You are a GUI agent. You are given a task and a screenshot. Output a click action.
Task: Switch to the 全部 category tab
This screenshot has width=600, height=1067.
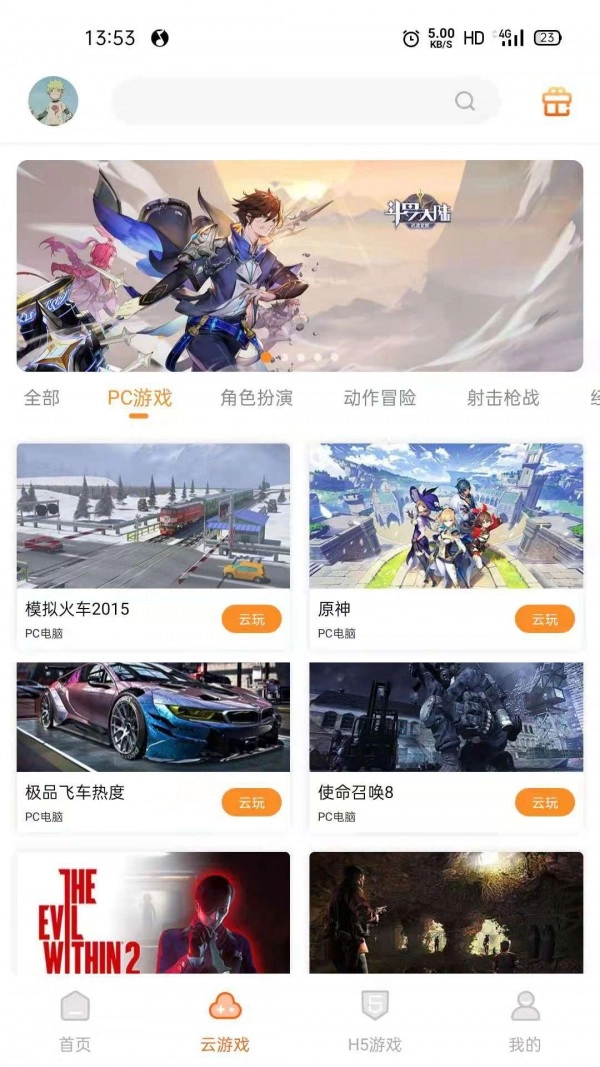coord(42,398)
